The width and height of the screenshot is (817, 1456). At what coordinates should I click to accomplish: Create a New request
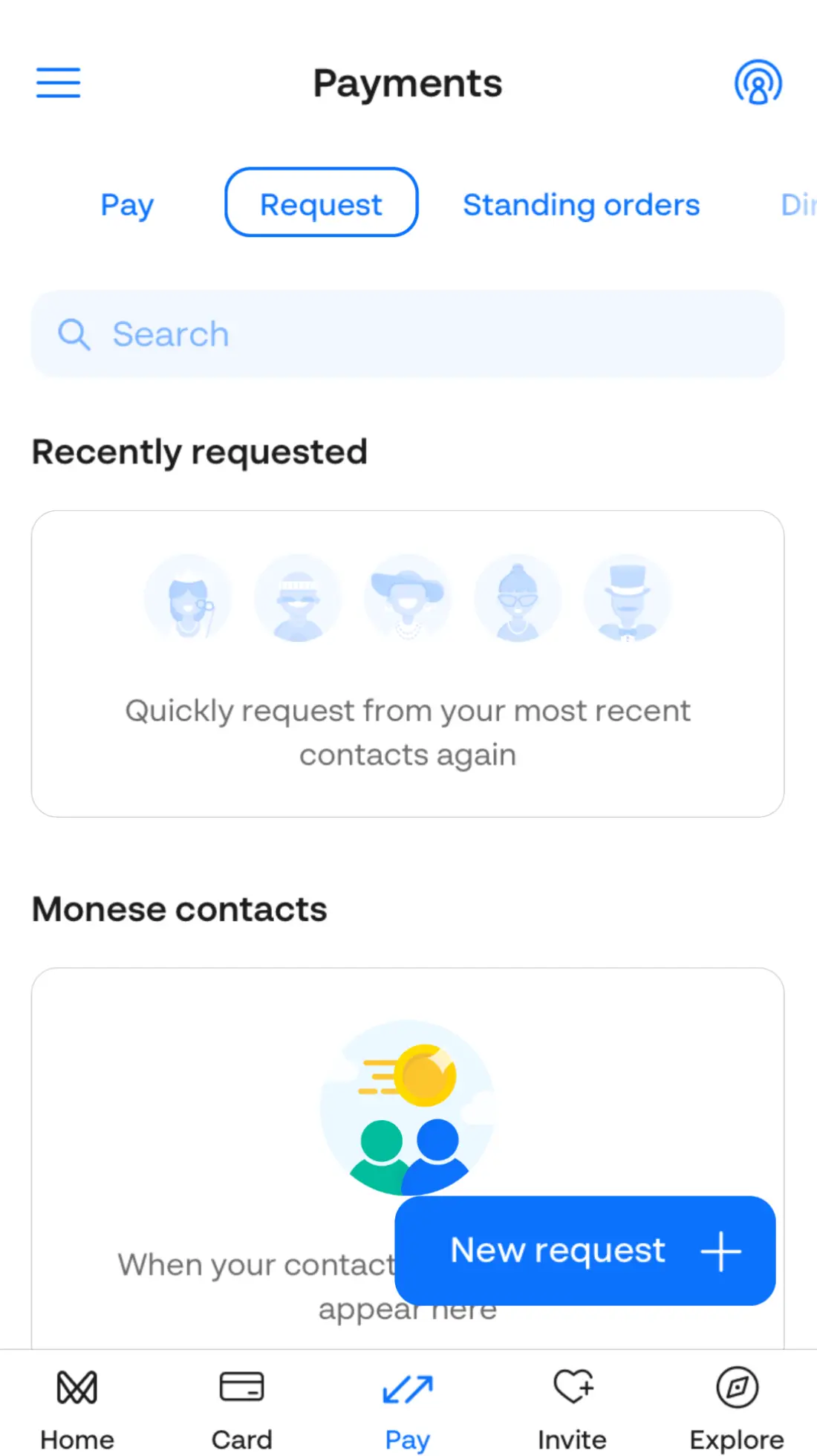[x=585, y=1250]
